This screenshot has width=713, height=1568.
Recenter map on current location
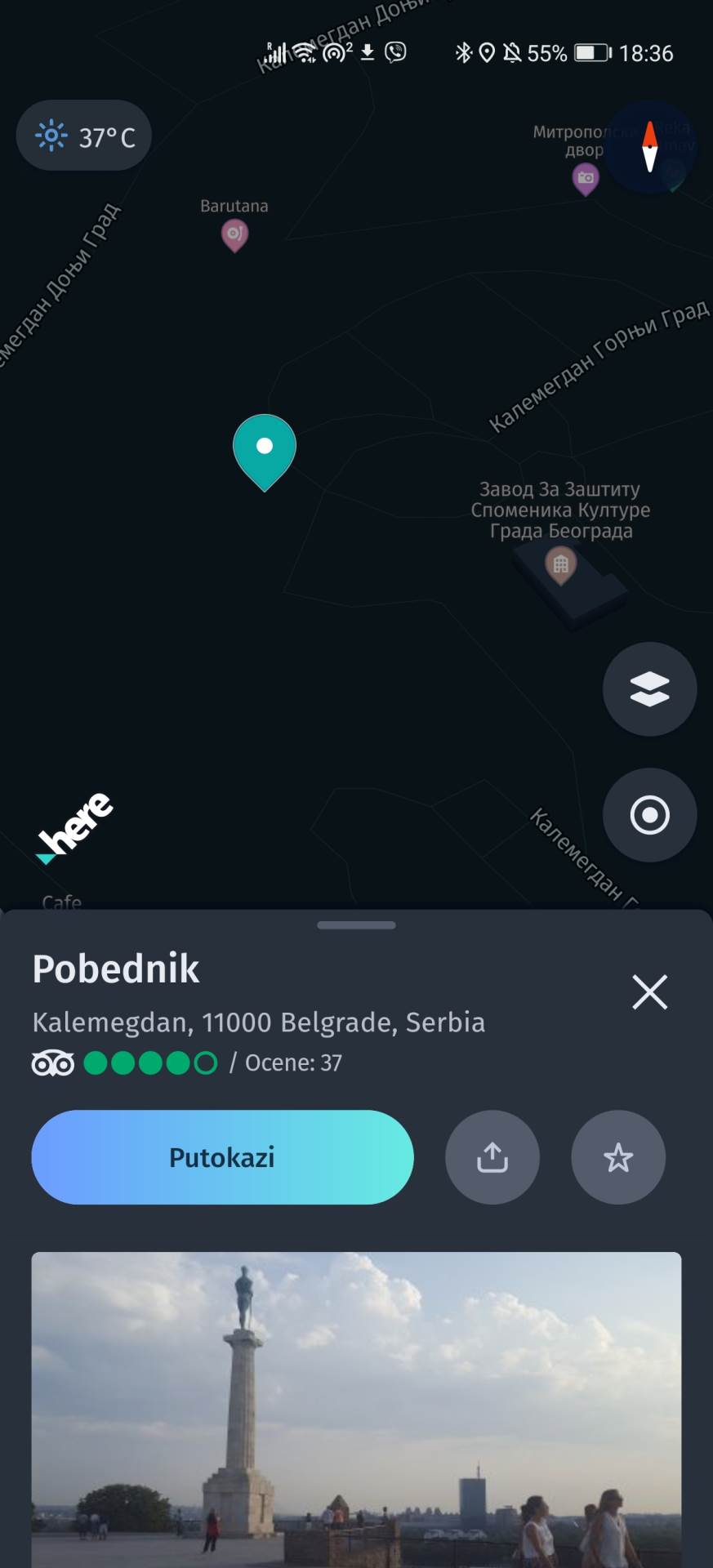pyautogui.click(x=649, y=814)
